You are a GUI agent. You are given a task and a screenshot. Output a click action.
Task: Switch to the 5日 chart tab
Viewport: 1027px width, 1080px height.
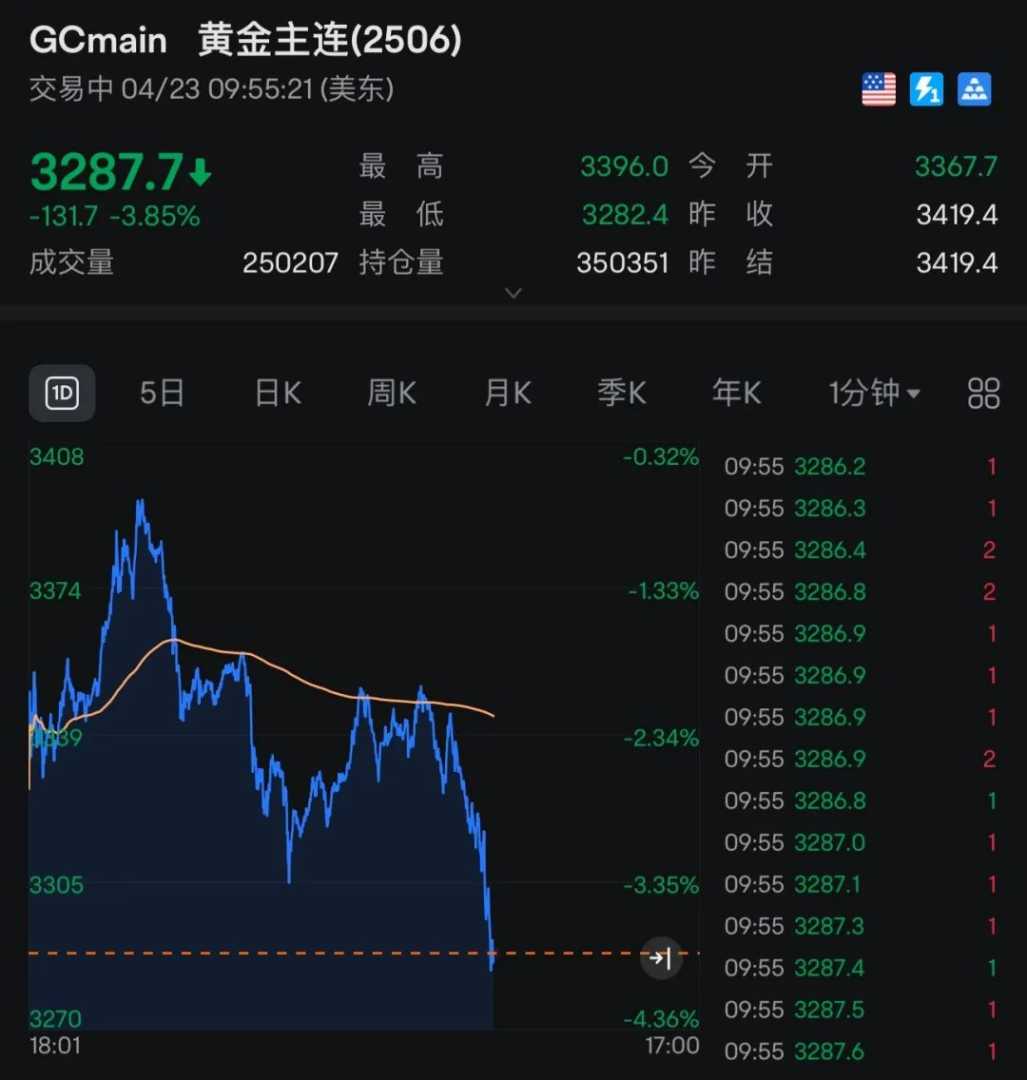click(162, 393)
